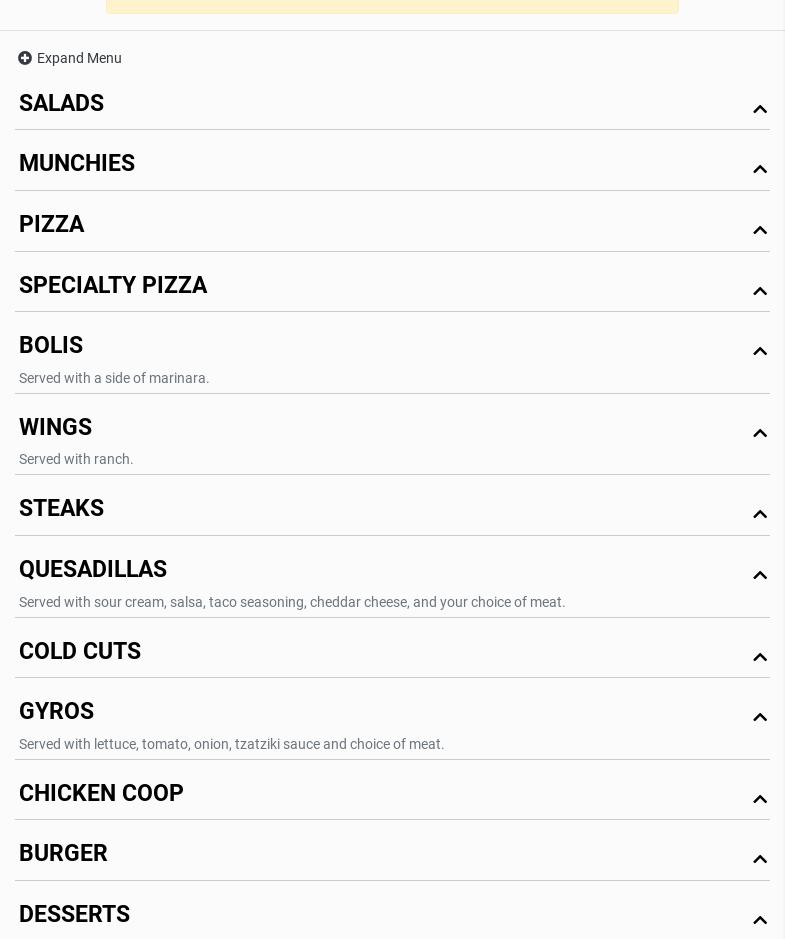Expand the CHICKEN COOP section
This screenshot has height=939, width=785.
(x=760, y=799)
